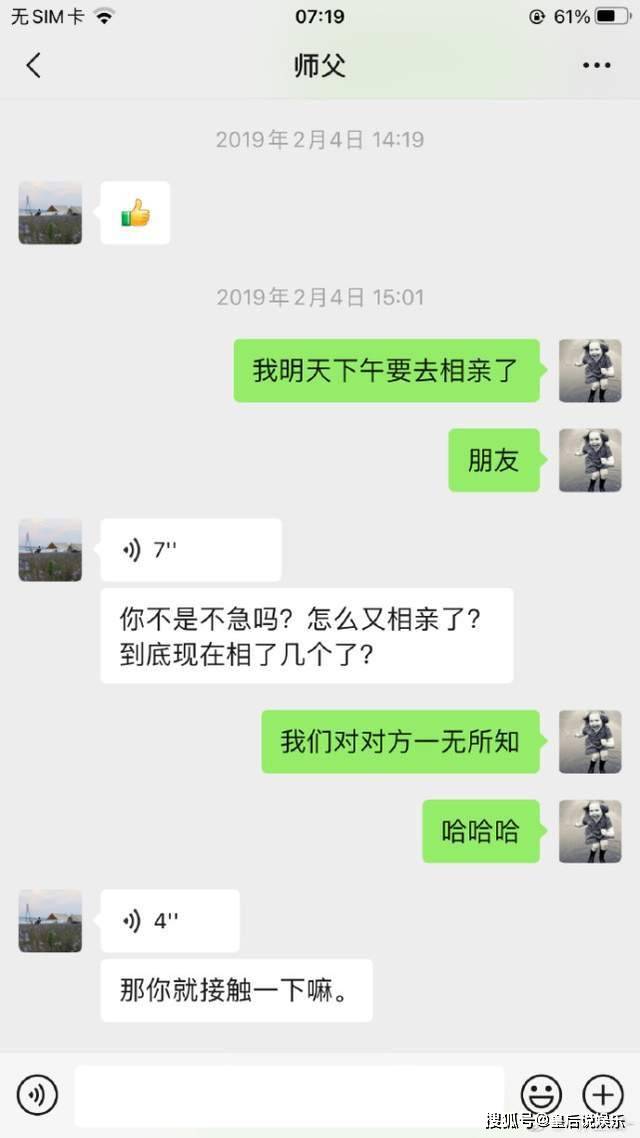This screenshot has width=640, height=1138.
Task: Go back from the 师父 chat
Action: click(33, 65)
